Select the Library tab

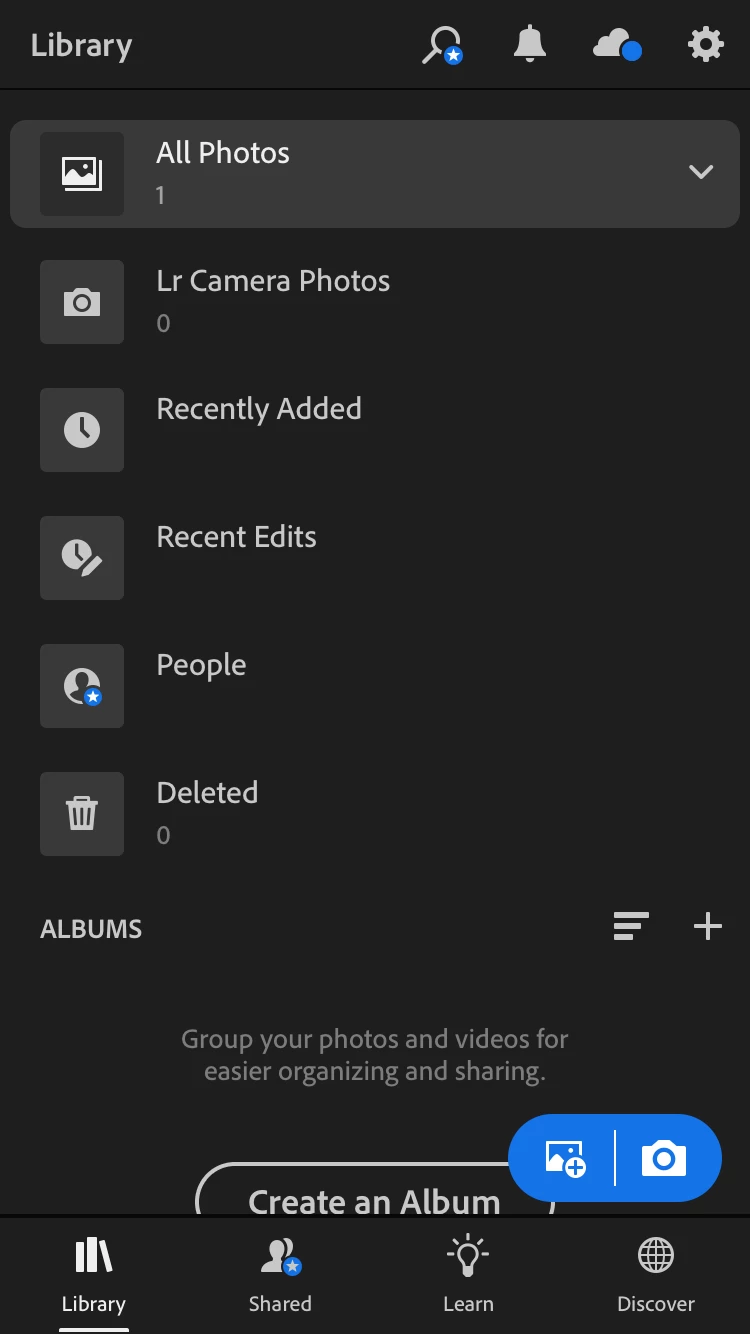(94, 1273)
